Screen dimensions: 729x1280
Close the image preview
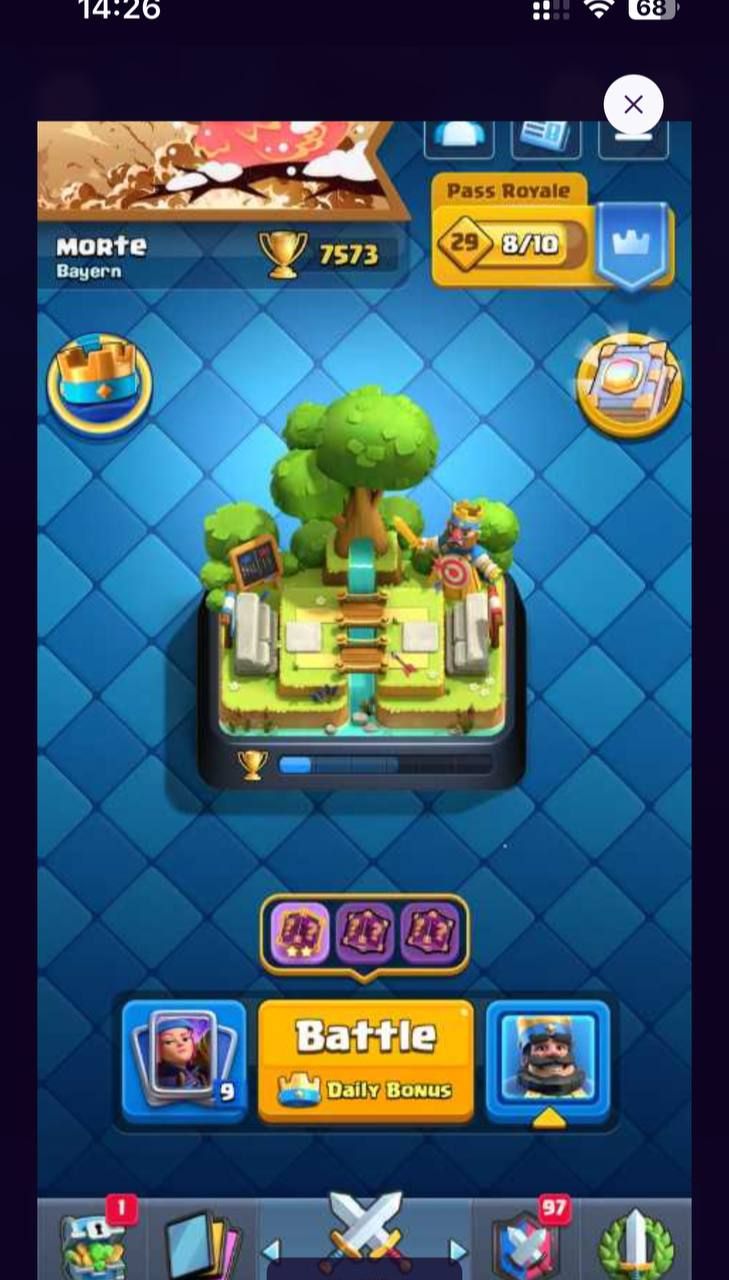click(633, 104)
